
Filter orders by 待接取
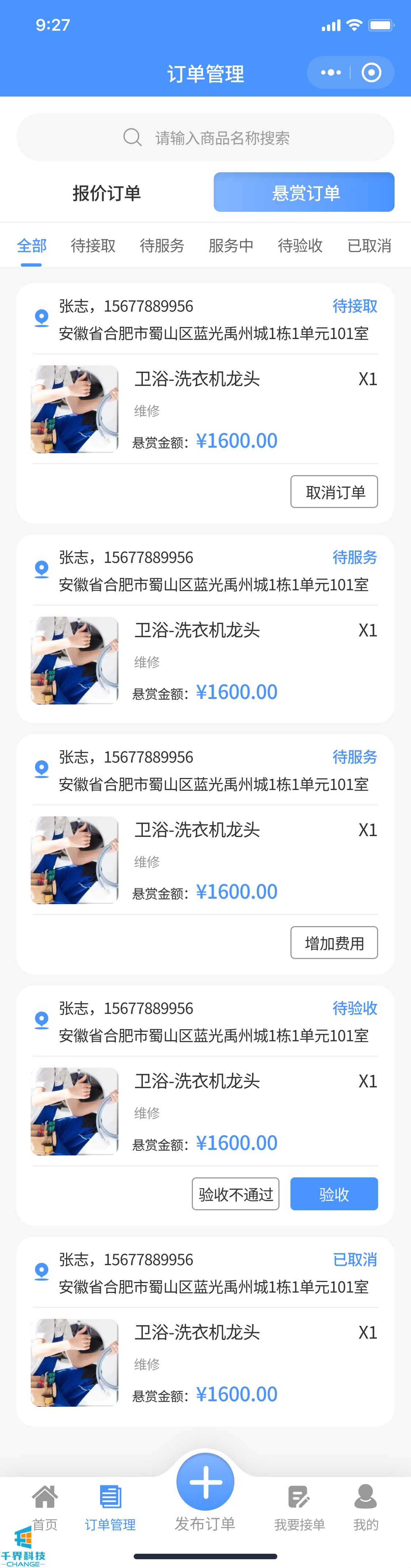coord(93,246)
